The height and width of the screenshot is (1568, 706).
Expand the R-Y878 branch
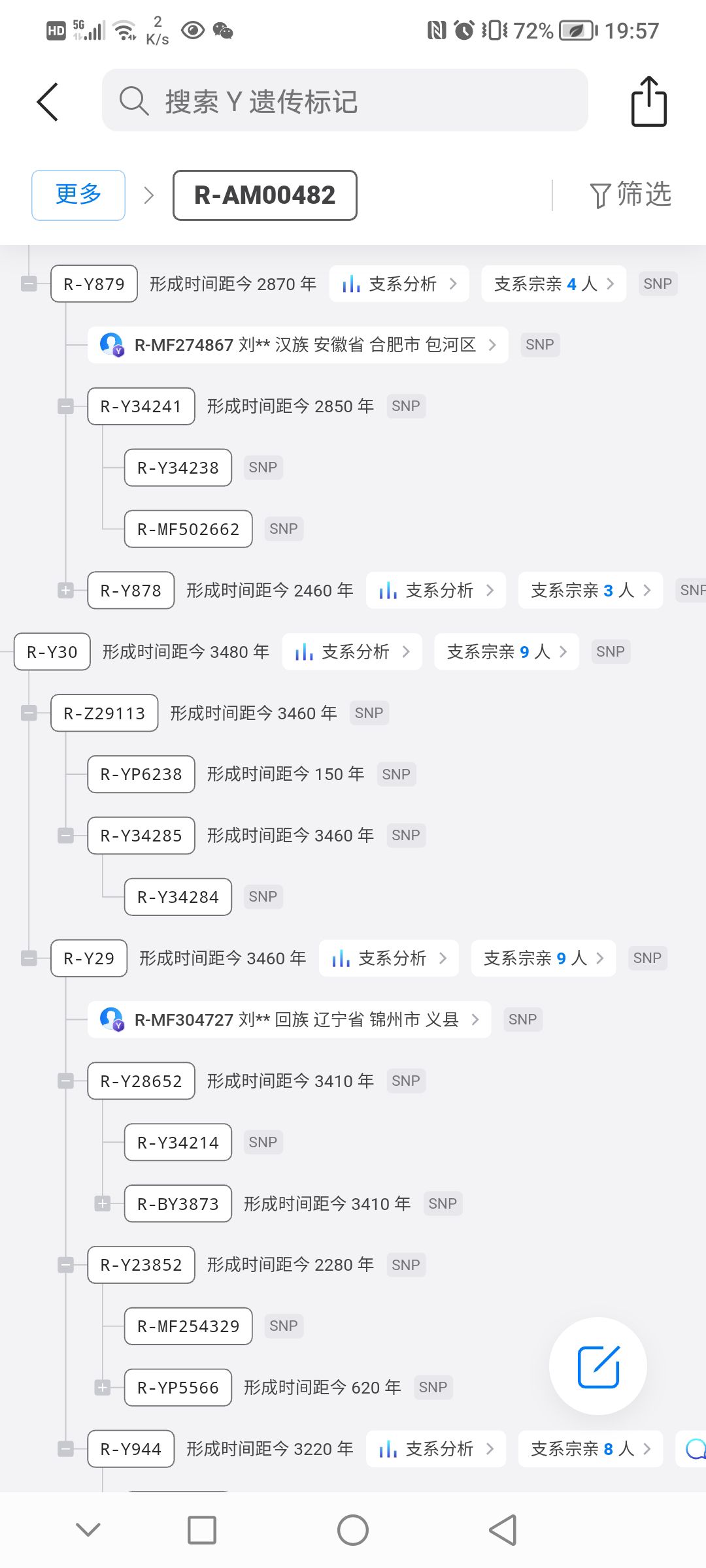coord(65,591)
